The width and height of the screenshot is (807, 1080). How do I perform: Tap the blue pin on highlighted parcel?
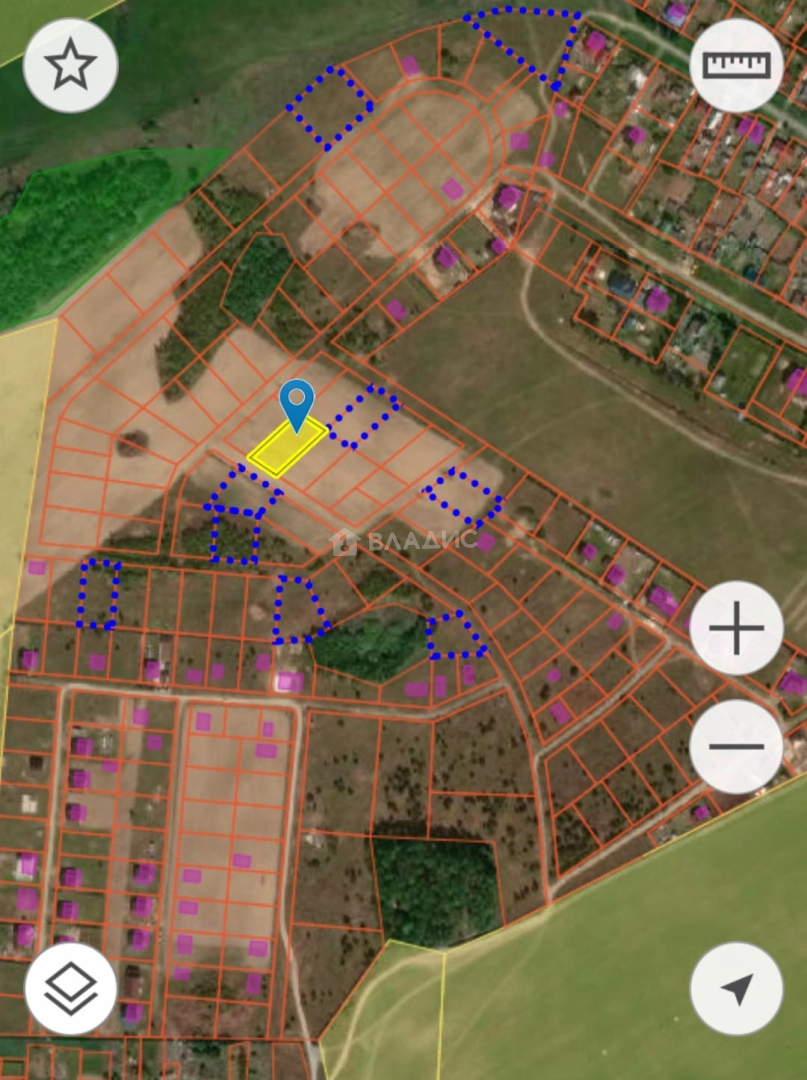297,404
